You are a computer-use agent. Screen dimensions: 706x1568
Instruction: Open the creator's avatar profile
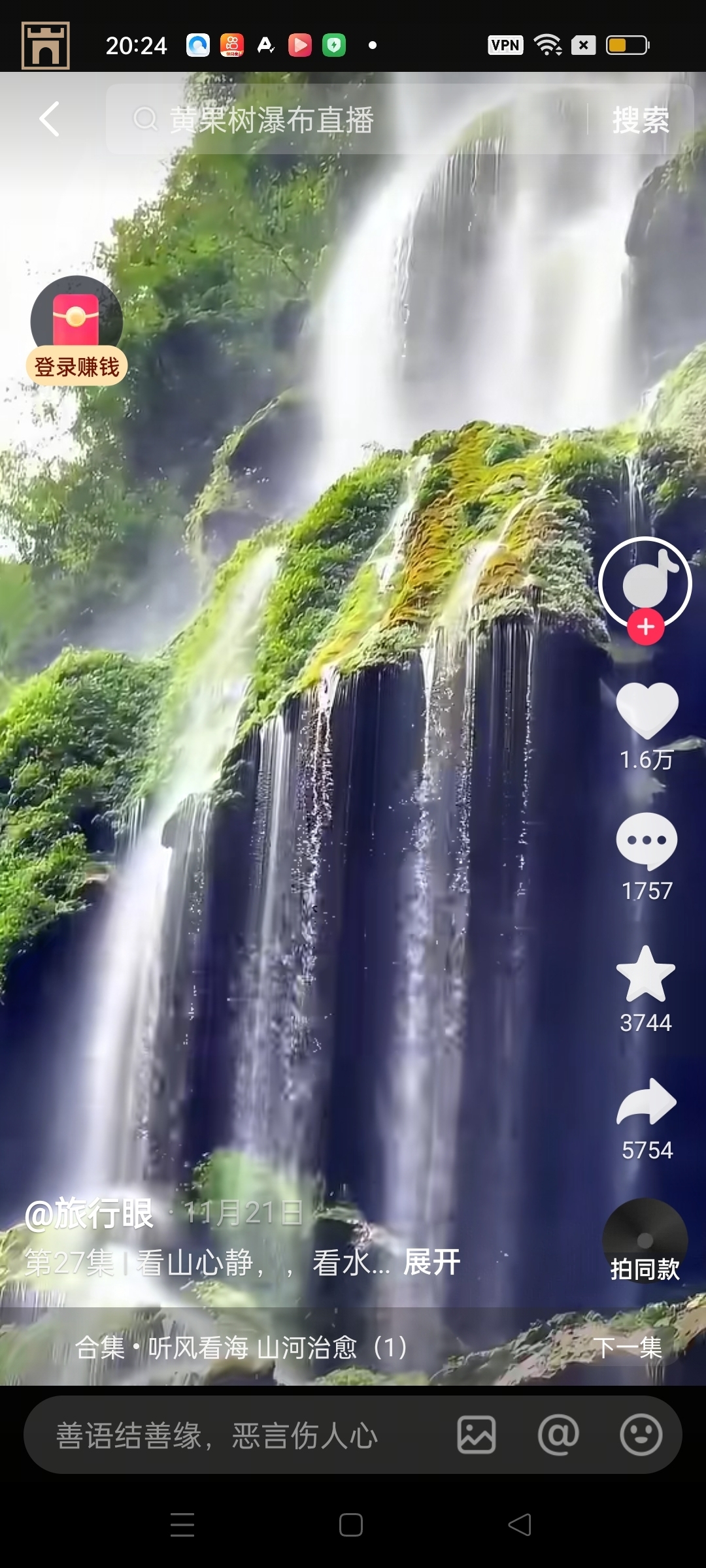coord(645,580)
